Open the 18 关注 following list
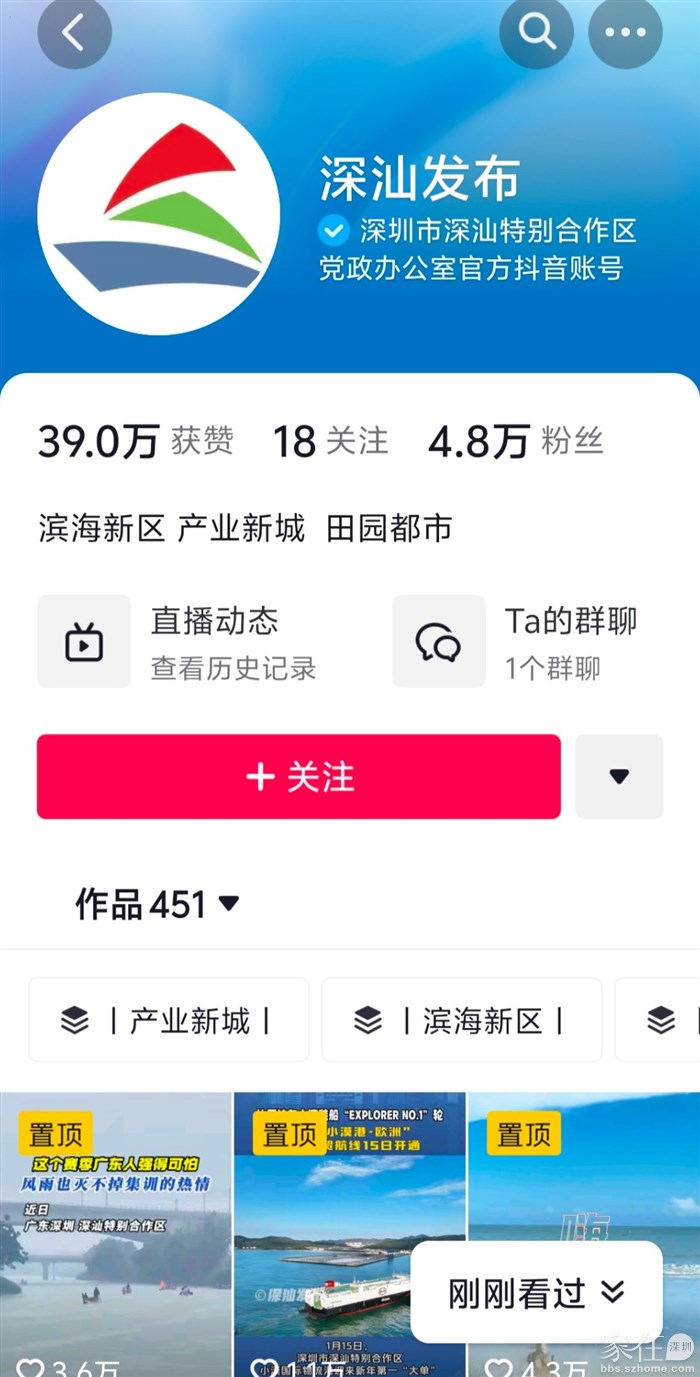Viewport: 700px width, 1377px height. tap(330, 441)
